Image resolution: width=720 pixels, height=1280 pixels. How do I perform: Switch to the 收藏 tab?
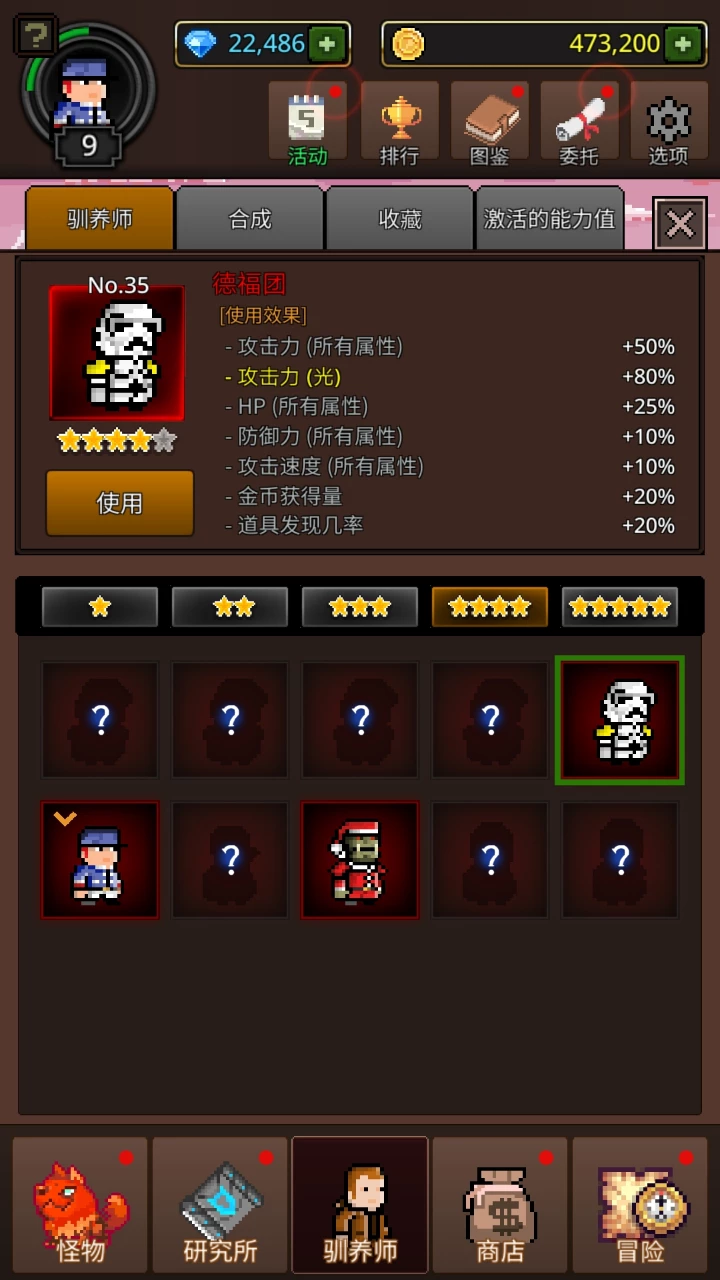400,219
